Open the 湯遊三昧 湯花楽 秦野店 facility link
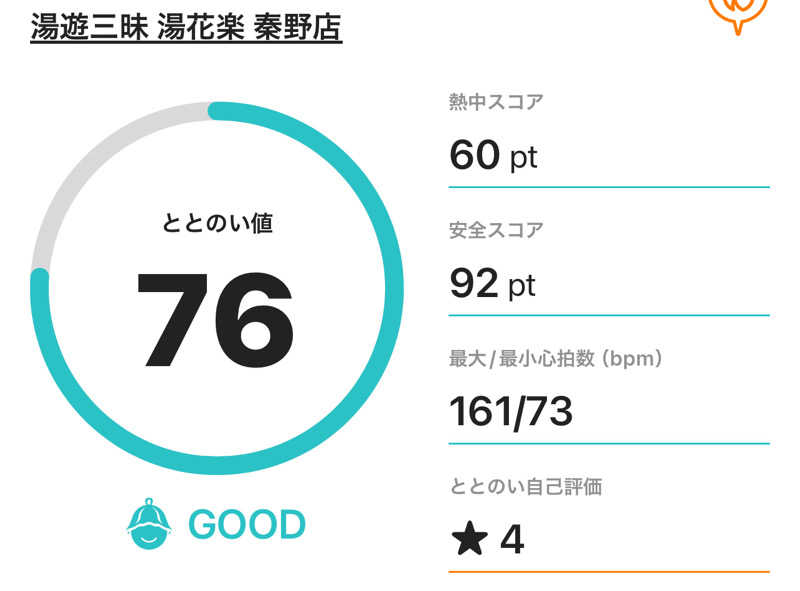This screenshot has width=800, height=591. pos(186,27)
